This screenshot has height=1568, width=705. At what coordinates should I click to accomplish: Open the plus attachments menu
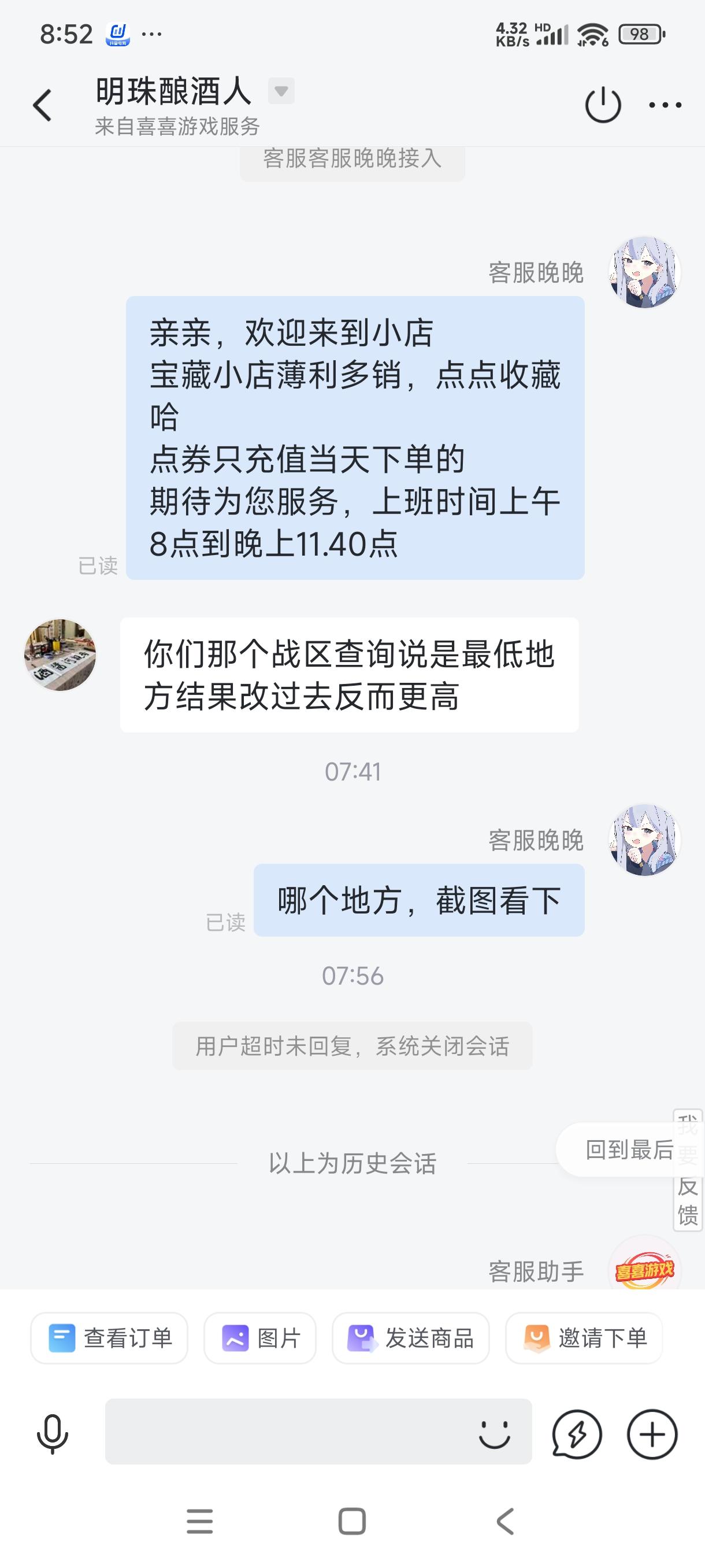coord(652,1434)
